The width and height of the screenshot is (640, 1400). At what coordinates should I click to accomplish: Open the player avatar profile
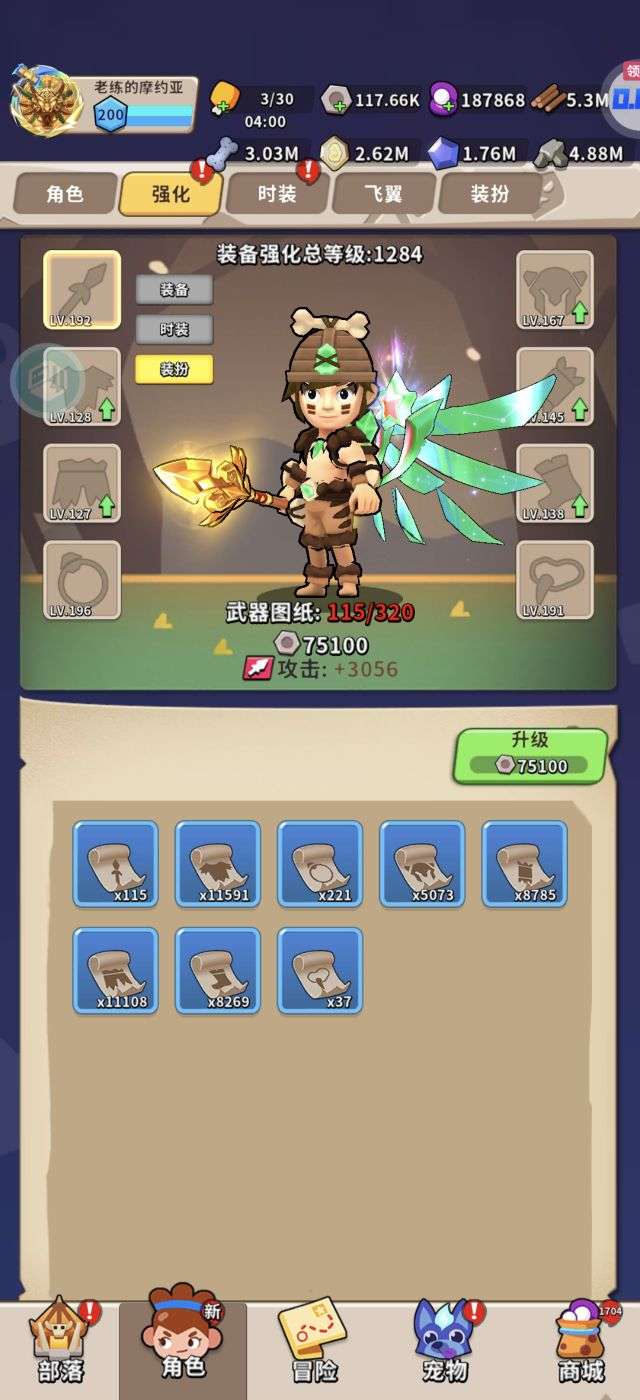point(47,102)
